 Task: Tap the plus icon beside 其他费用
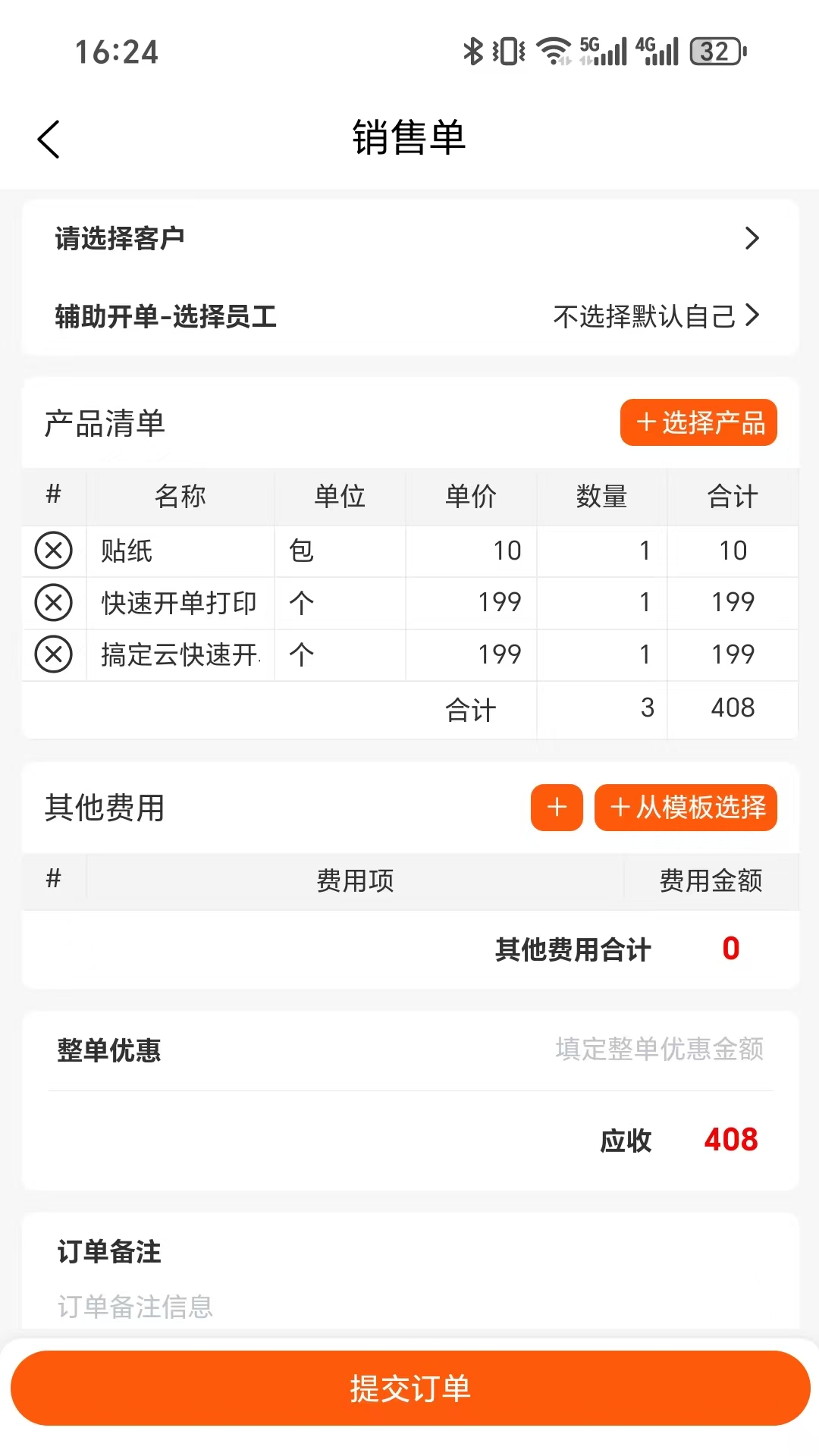(557, 808)
